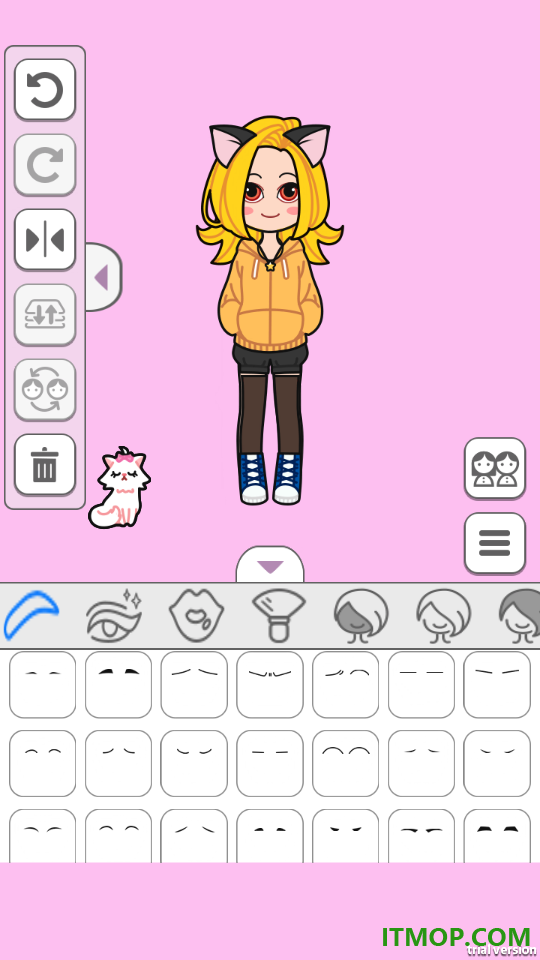540x960 pixels.
Task: Delete with the trash can button
Action: [x=45, y=465]
